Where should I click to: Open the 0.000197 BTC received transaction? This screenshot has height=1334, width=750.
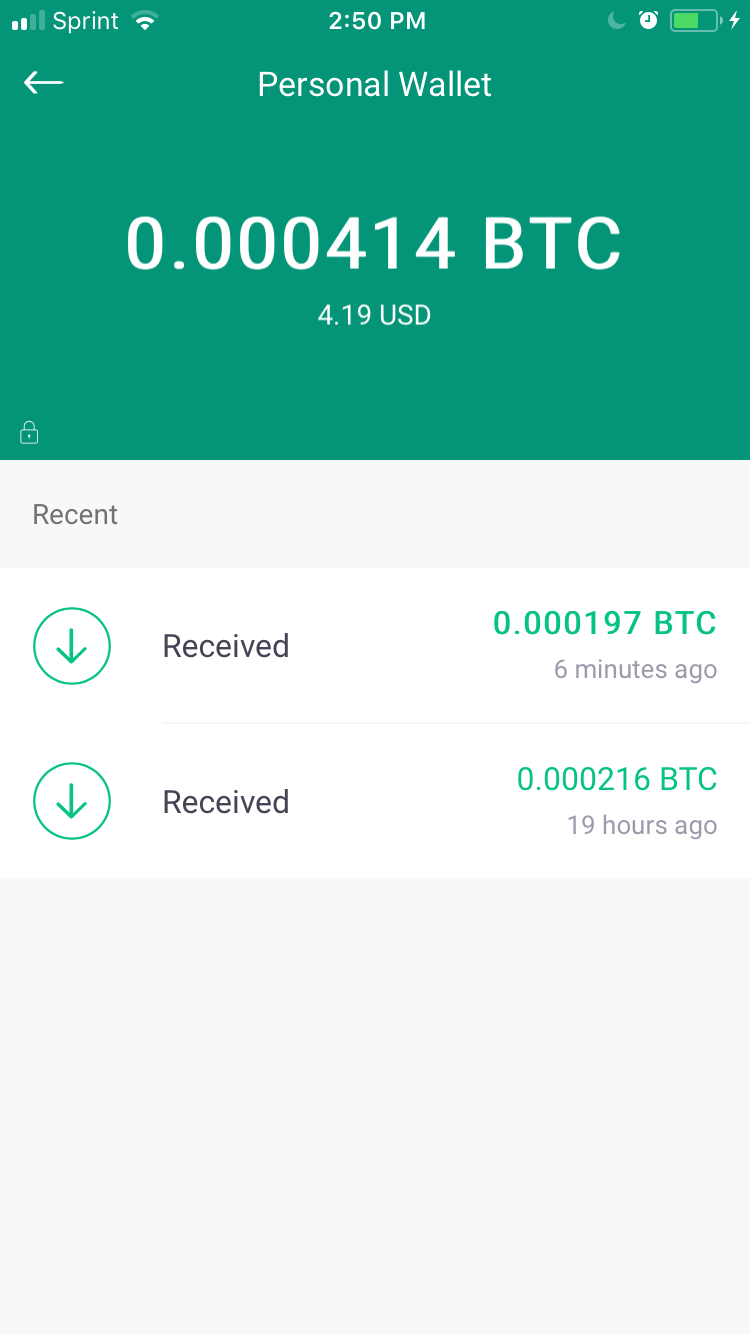(374, 646)
